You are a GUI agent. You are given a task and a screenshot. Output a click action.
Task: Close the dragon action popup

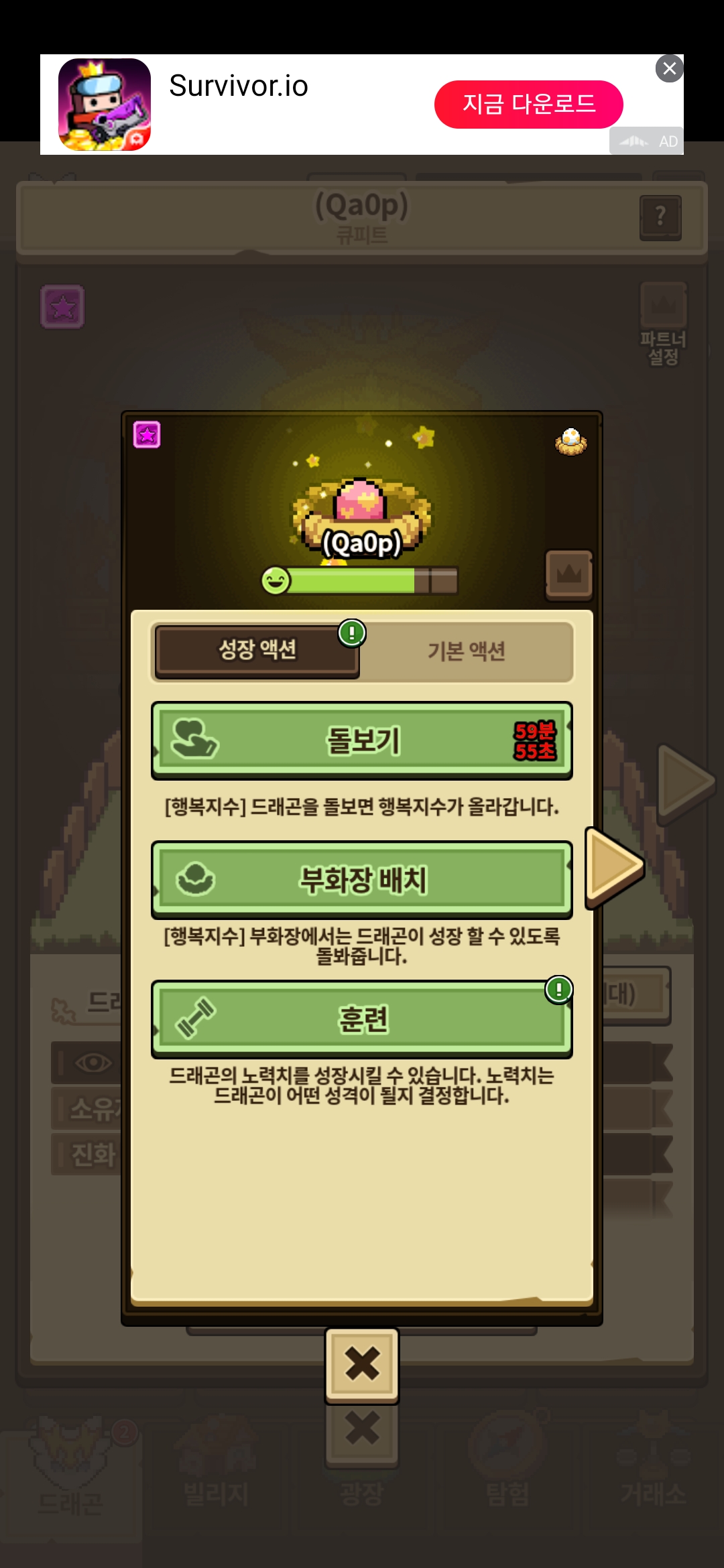click(x=362, y=1364)
